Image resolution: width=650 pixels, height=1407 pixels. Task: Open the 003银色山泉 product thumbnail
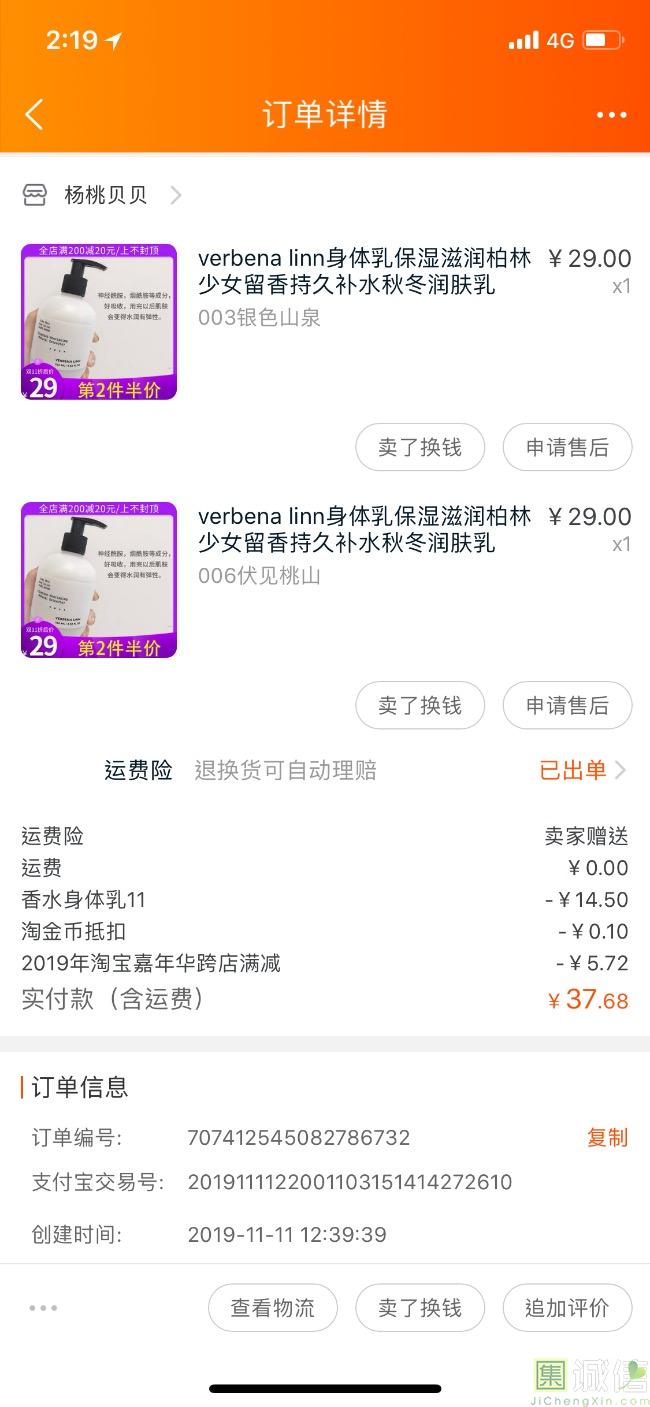99,322
